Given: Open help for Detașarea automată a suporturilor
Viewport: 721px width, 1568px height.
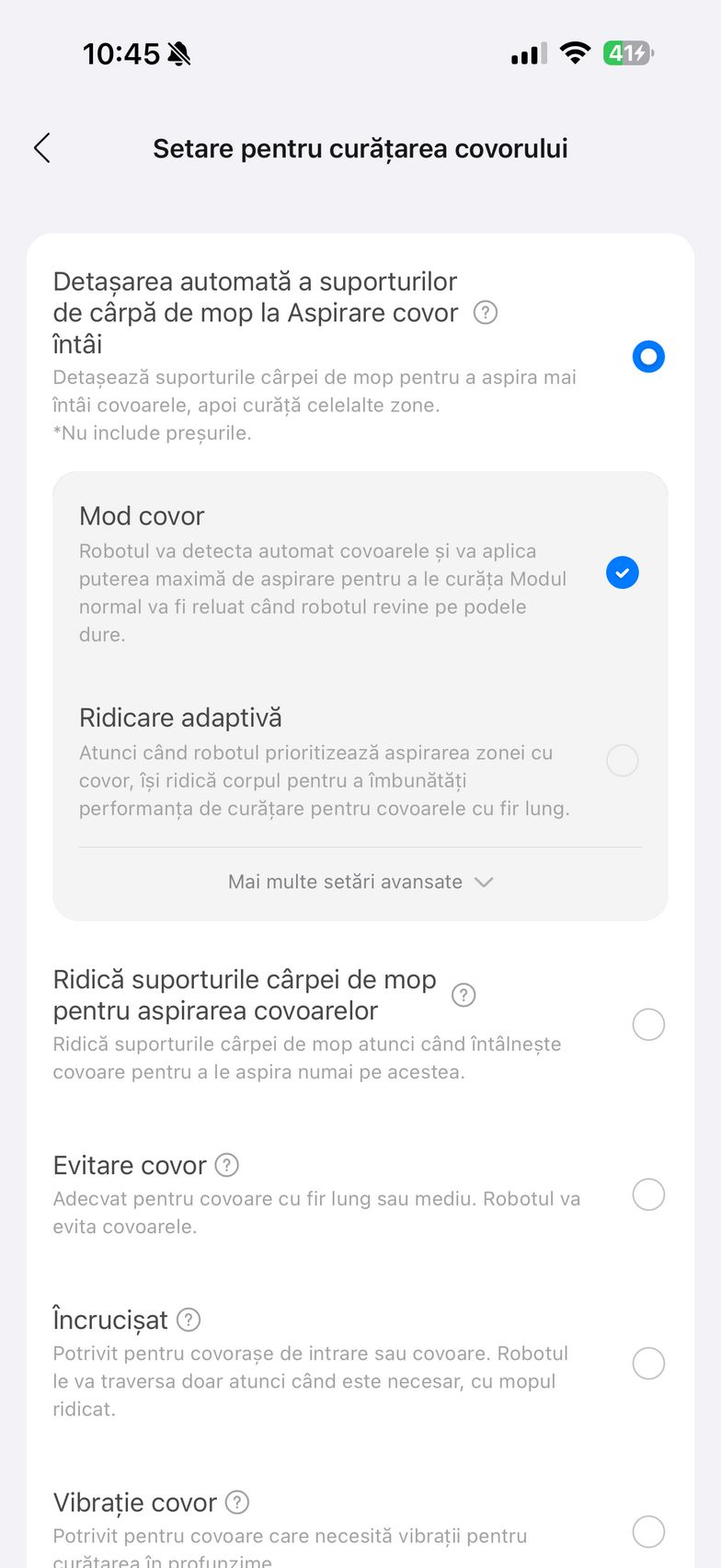Looking at the screenshot, I should (x=486, y=313).
